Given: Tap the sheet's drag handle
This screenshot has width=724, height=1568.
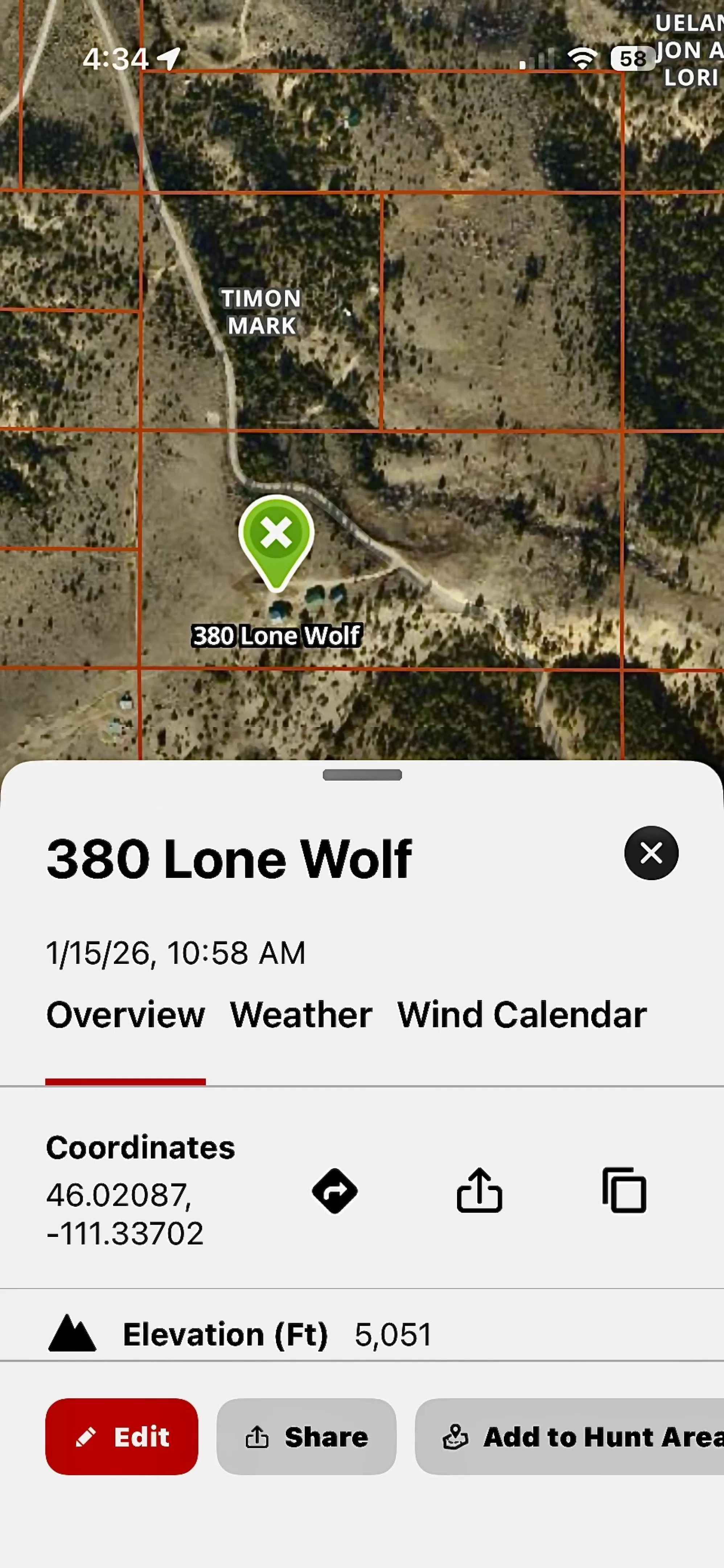Looking at the screenshot, I should tap(362, 775).
